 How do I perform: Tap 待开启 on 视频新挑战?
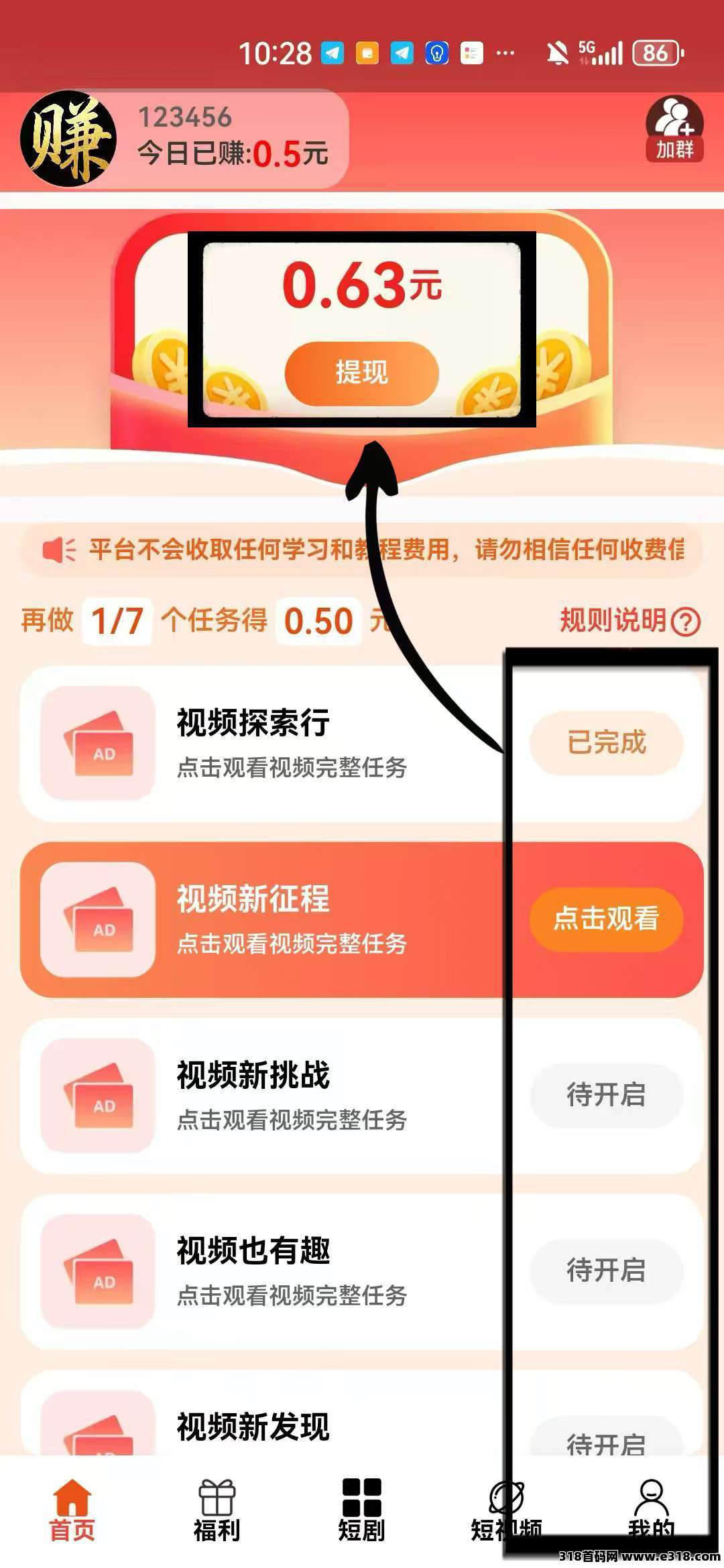606,1095
